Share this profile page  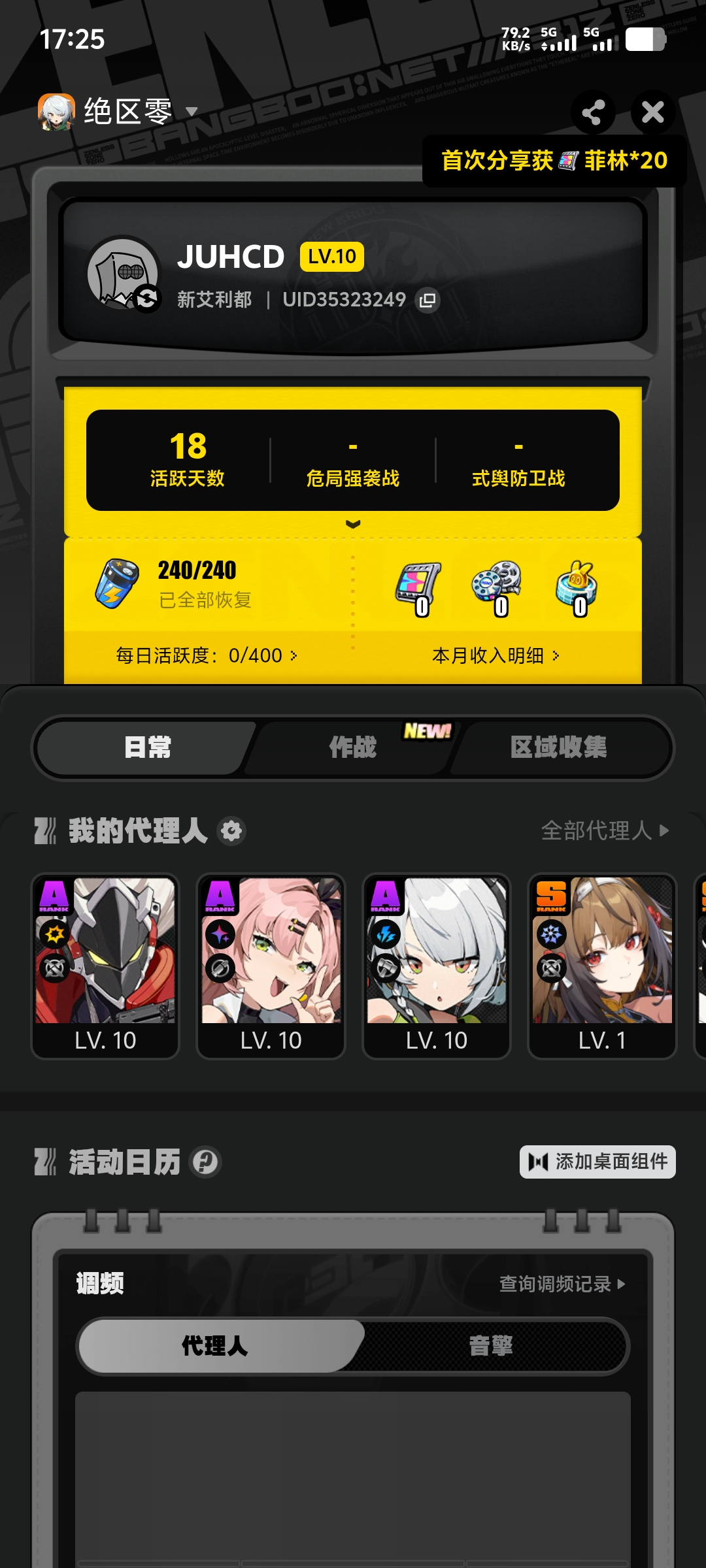pos(593,113)
